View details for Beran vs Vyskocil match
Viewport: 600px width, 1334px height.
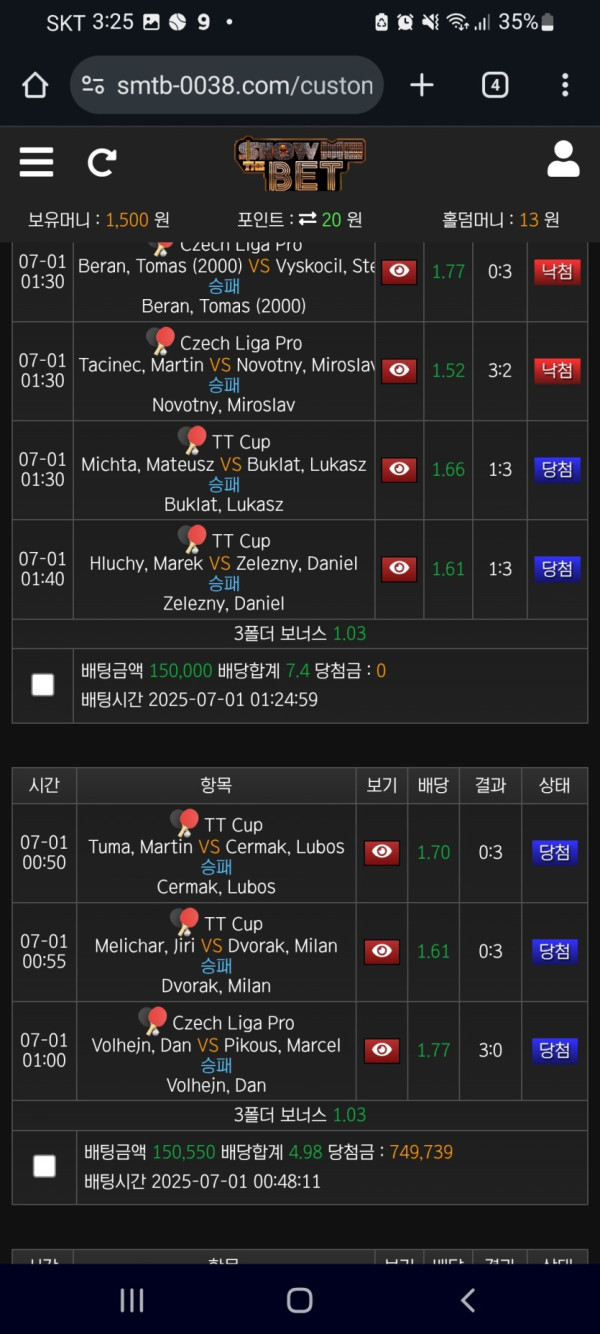point(399,271)
